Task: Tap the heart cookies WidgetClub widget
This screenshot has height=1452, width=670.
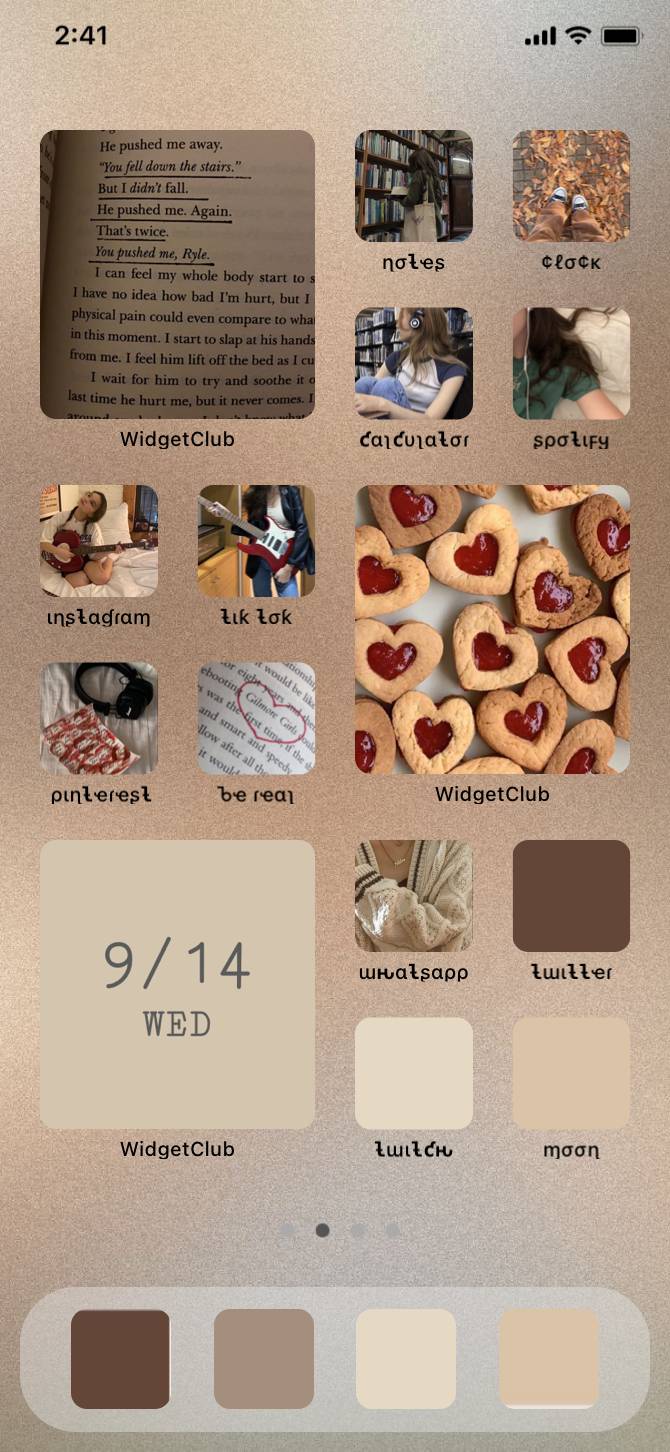Action: (492, 629)
